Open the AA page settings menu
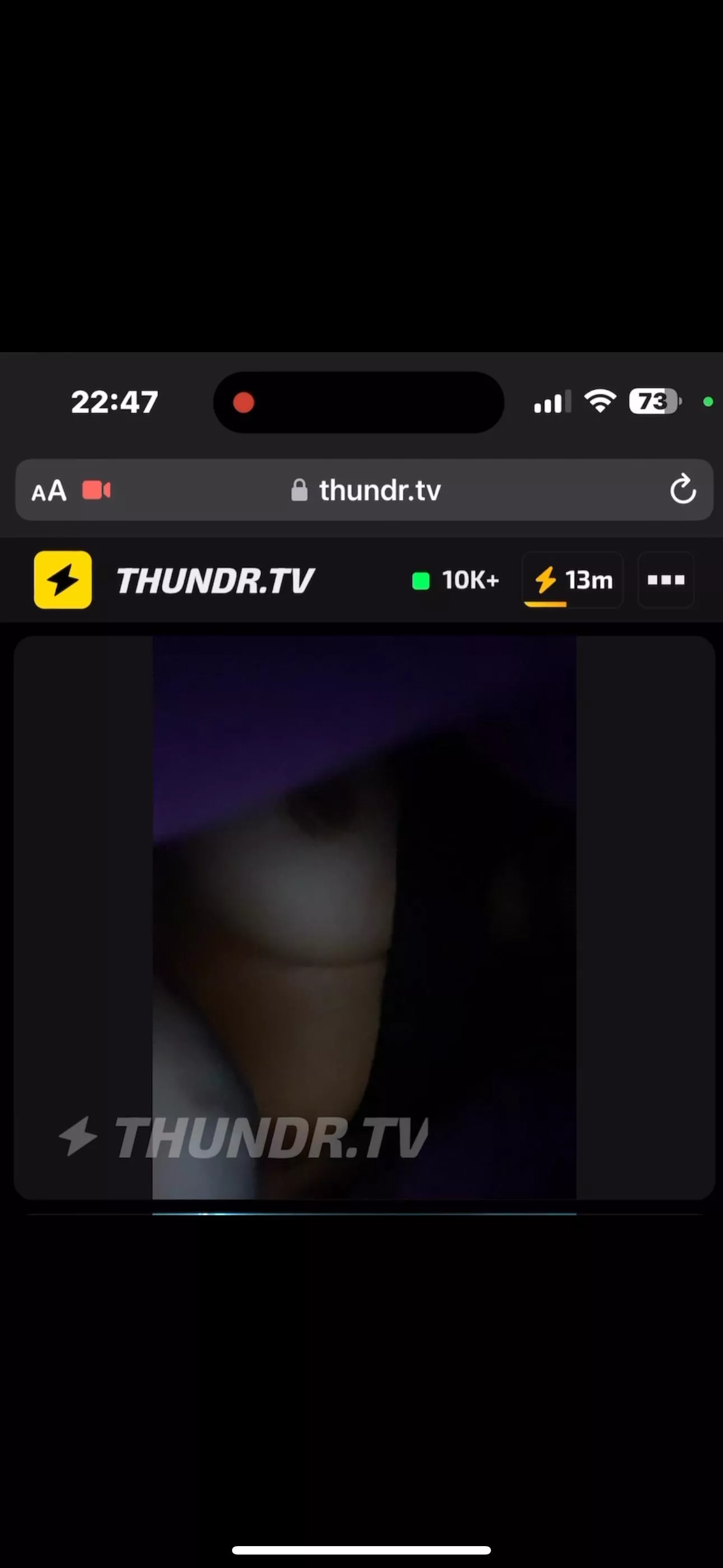Image resolution: width=723 pixels, height=1568 pixels. click(49, 491)
